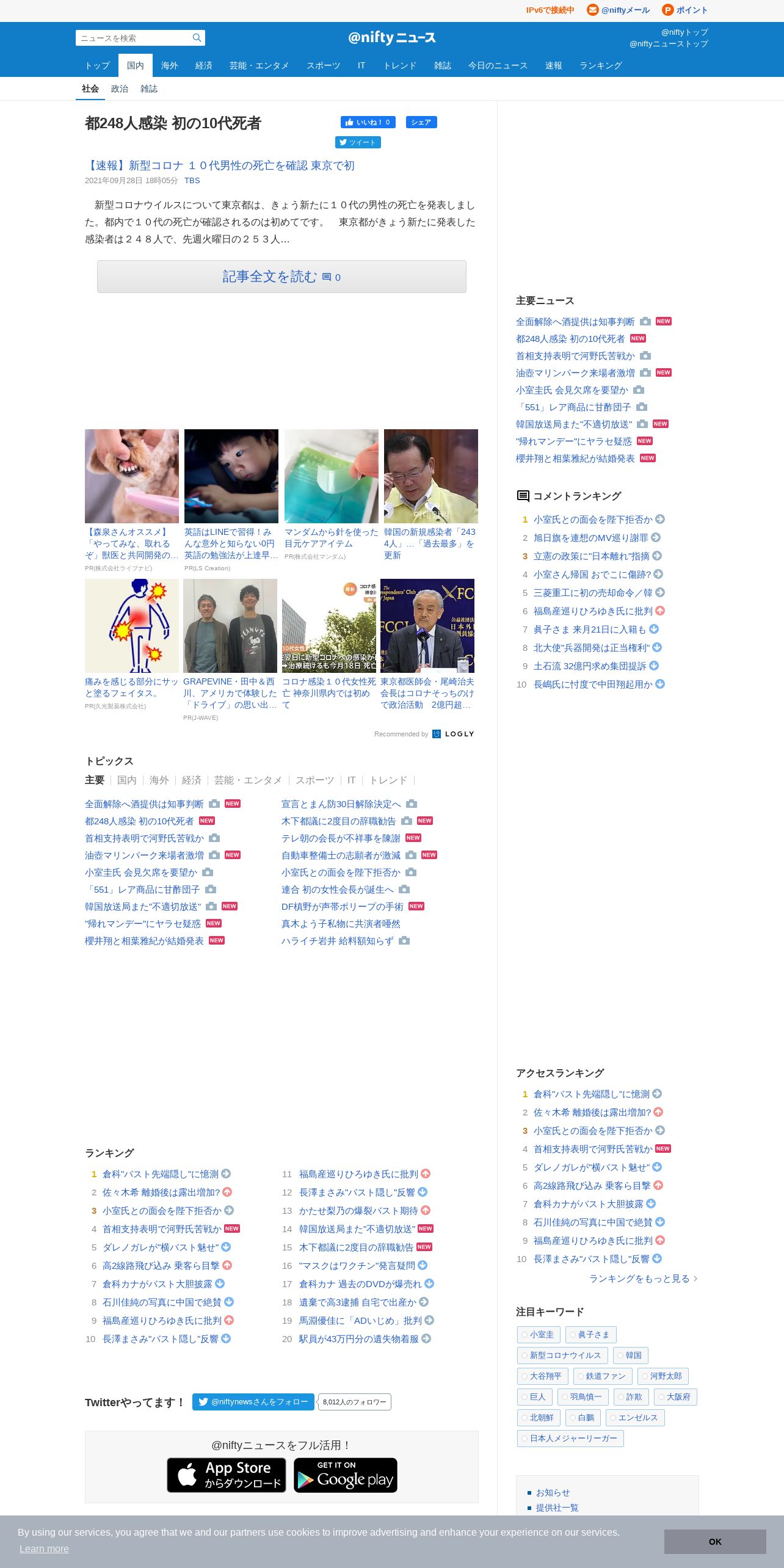Screen dimensions: 784x1568
Task: Open the 韓国の新規感染者 thumbnail
Action: [431, 476]
